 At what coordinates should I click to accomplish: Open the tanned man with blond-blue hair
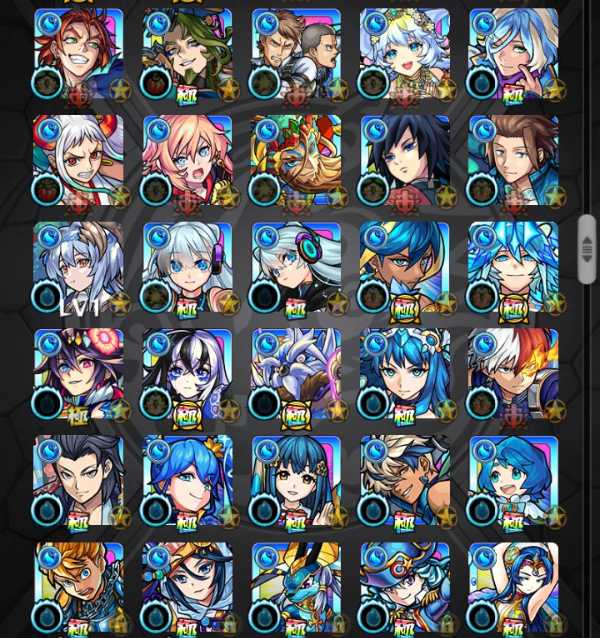coord(405,481)
